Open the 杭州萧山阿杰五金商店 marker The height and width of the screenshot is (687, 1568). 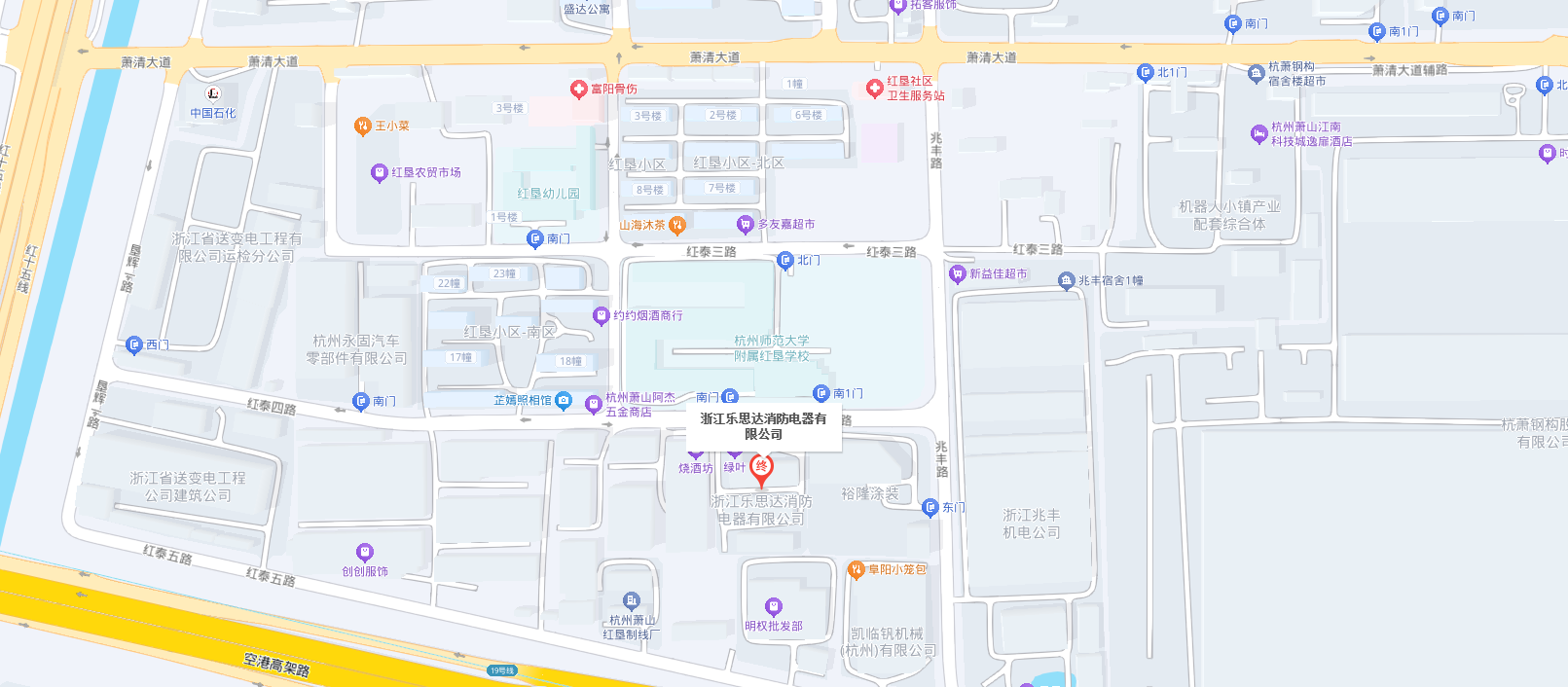pyautogui.click(x=593, y=404)
